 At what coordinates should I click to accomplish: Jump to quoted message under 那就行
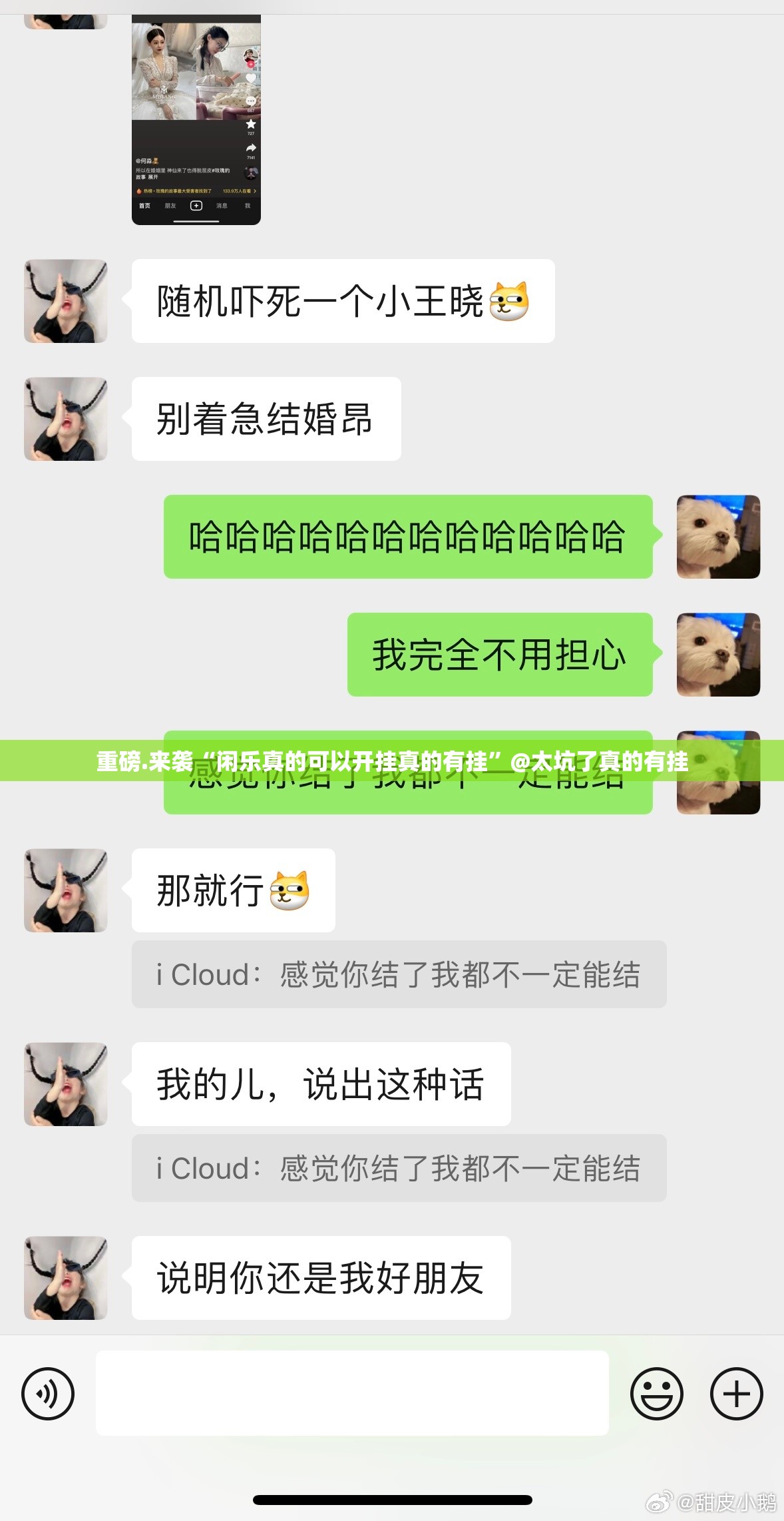click(399, 974)
